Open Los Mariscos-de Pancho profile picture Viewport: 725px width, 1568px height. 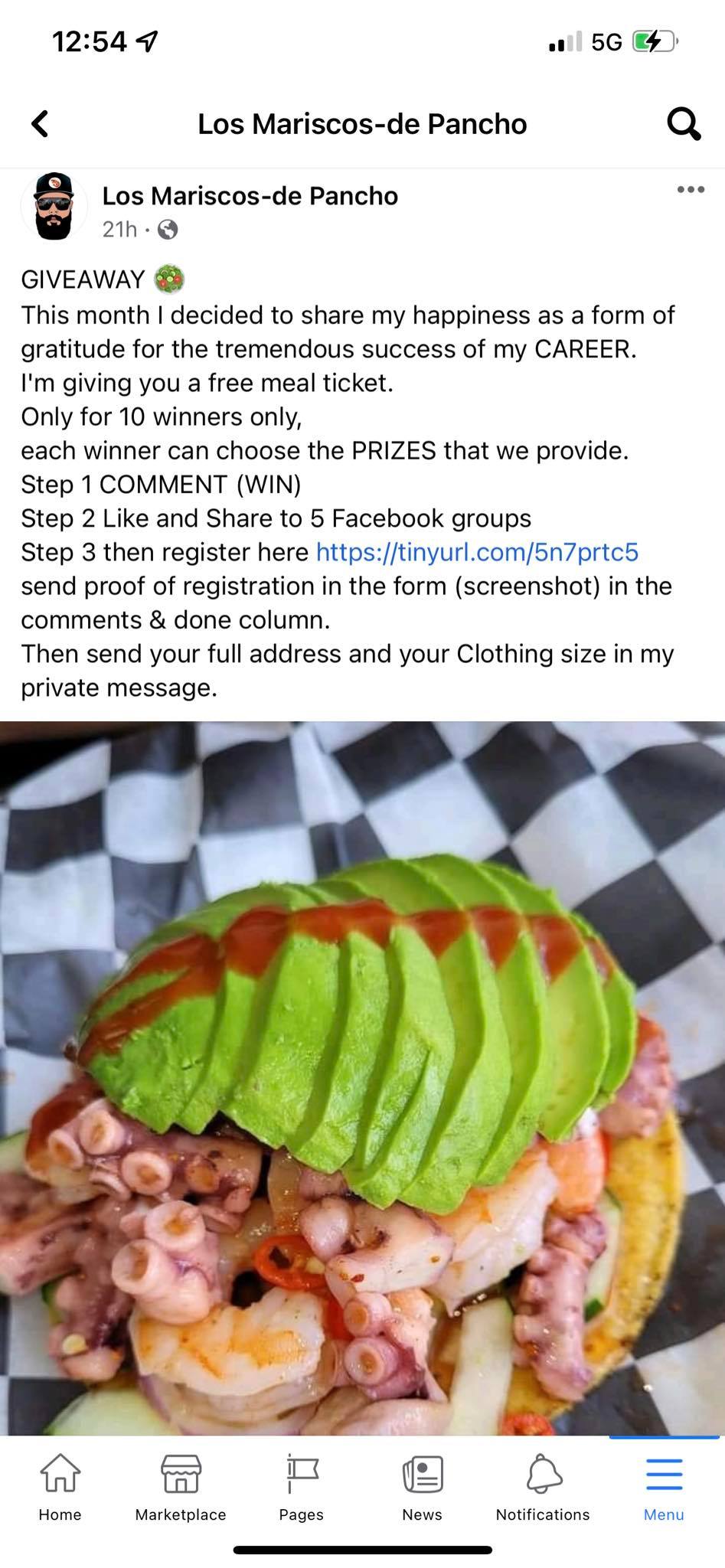(54, 207)
